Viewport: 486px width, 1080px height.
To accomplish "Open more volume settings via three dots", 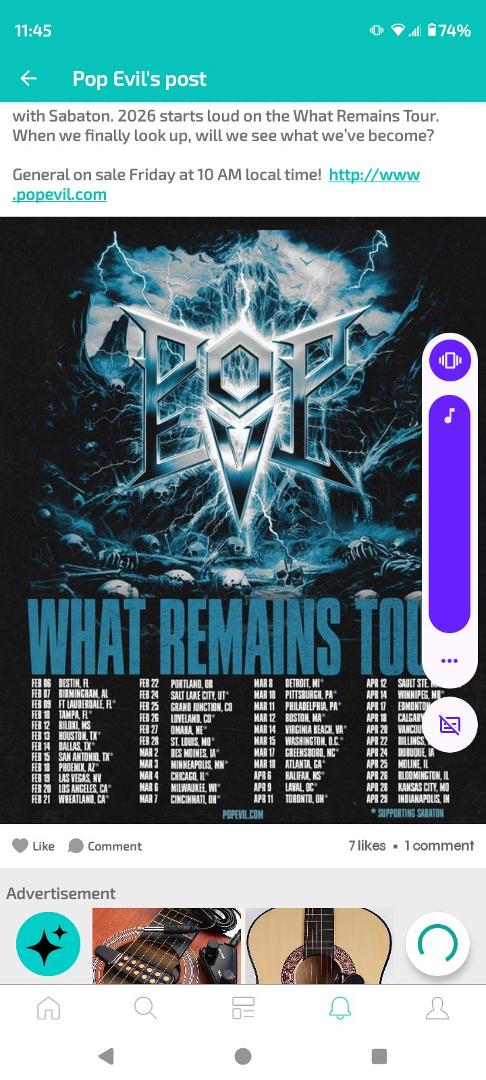I will point(450,661).
